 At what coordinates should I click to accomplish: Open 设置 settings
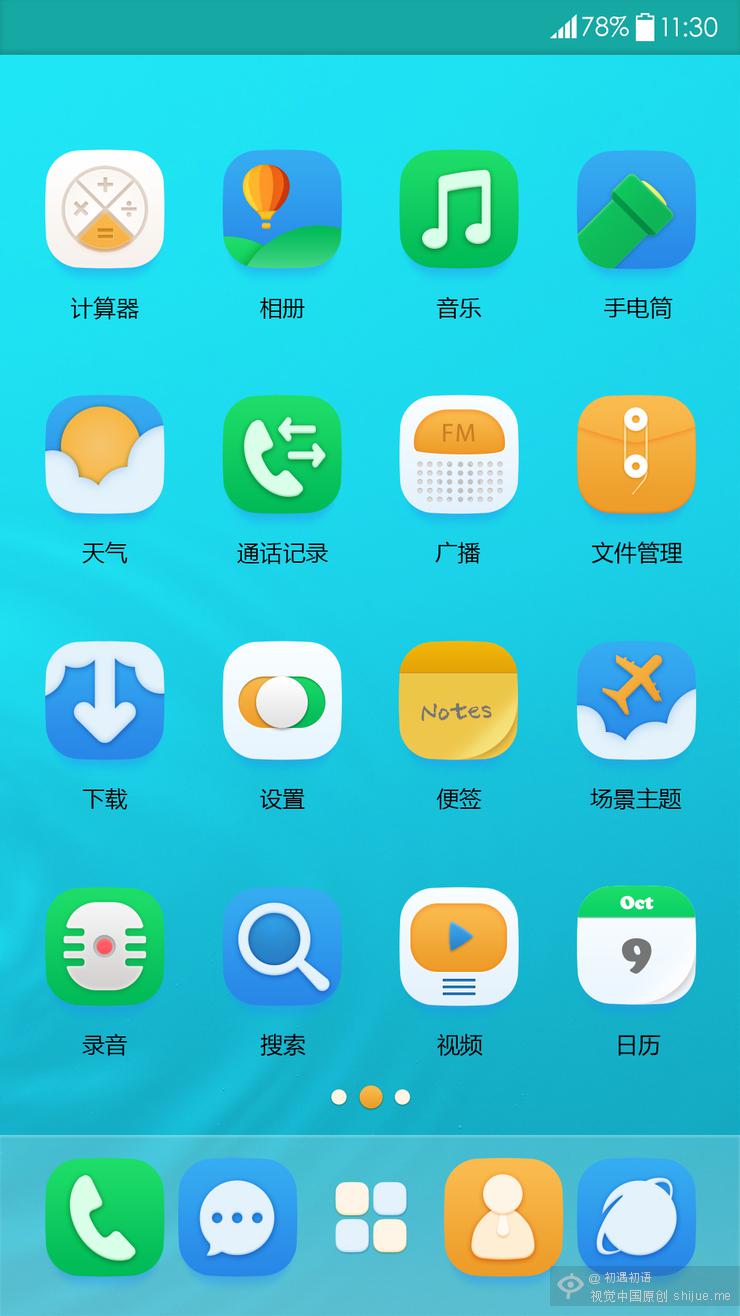point(282,700)
